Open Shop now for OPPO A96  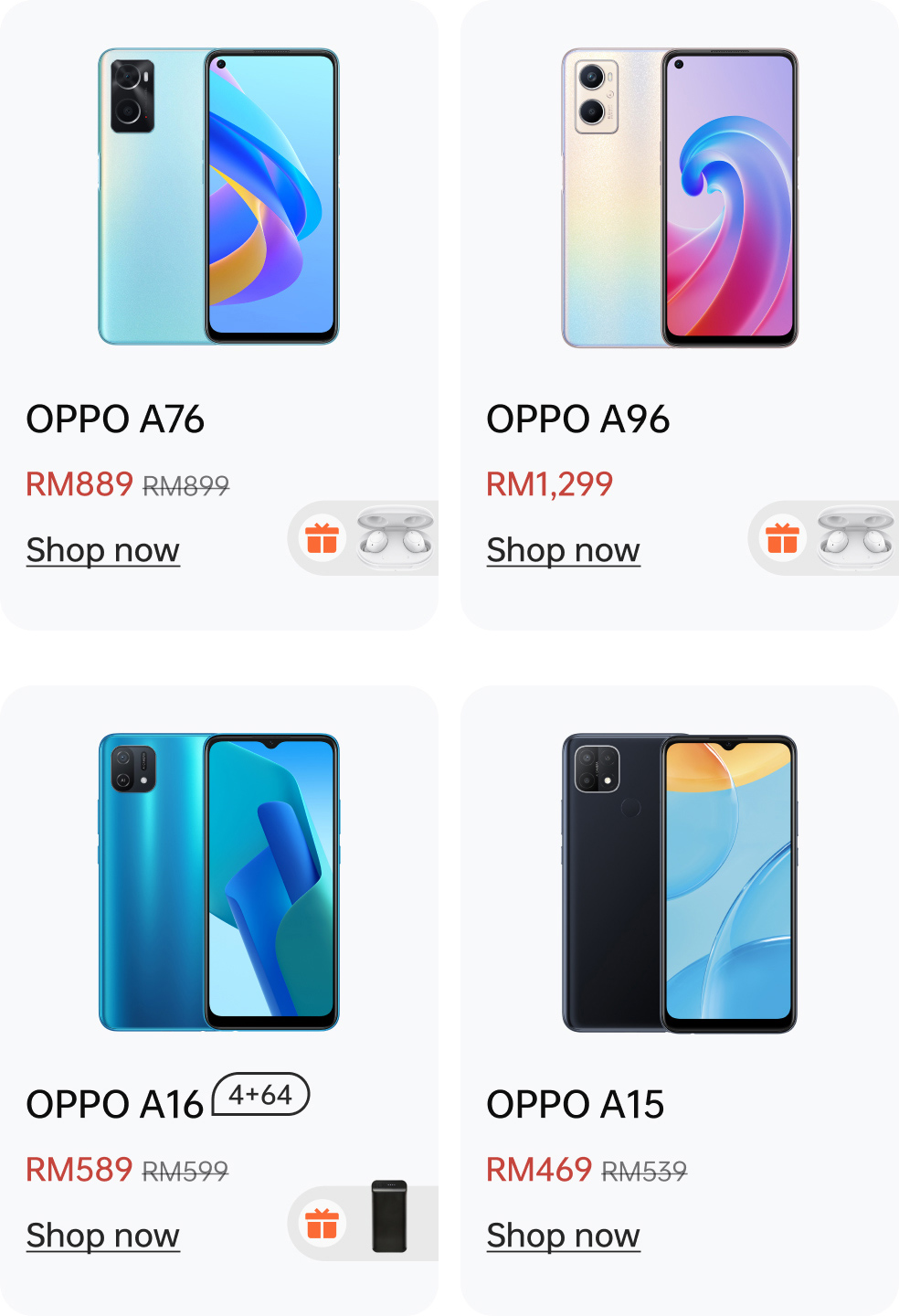(x=563, y=550)
